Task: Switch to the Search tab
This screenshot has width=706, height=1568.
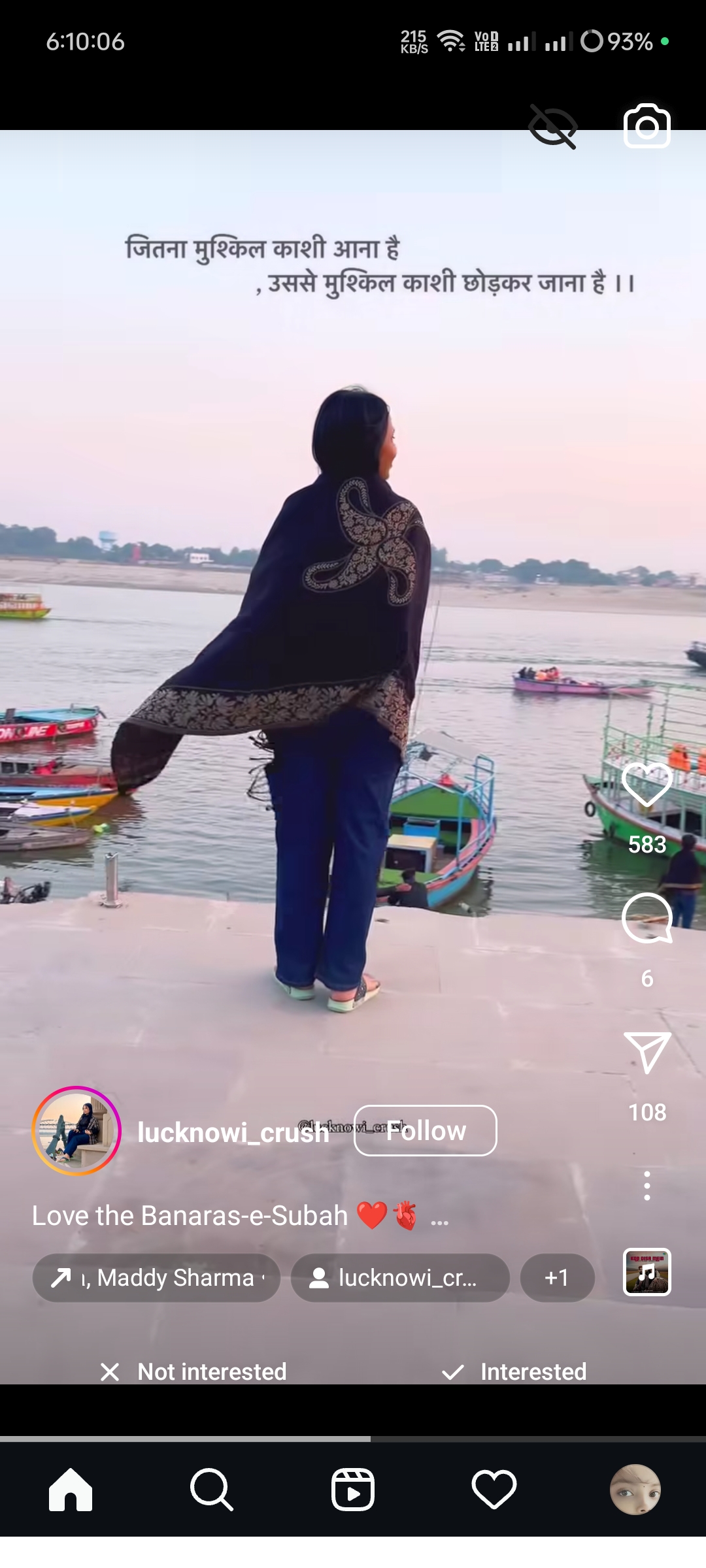Action: 212,1490
